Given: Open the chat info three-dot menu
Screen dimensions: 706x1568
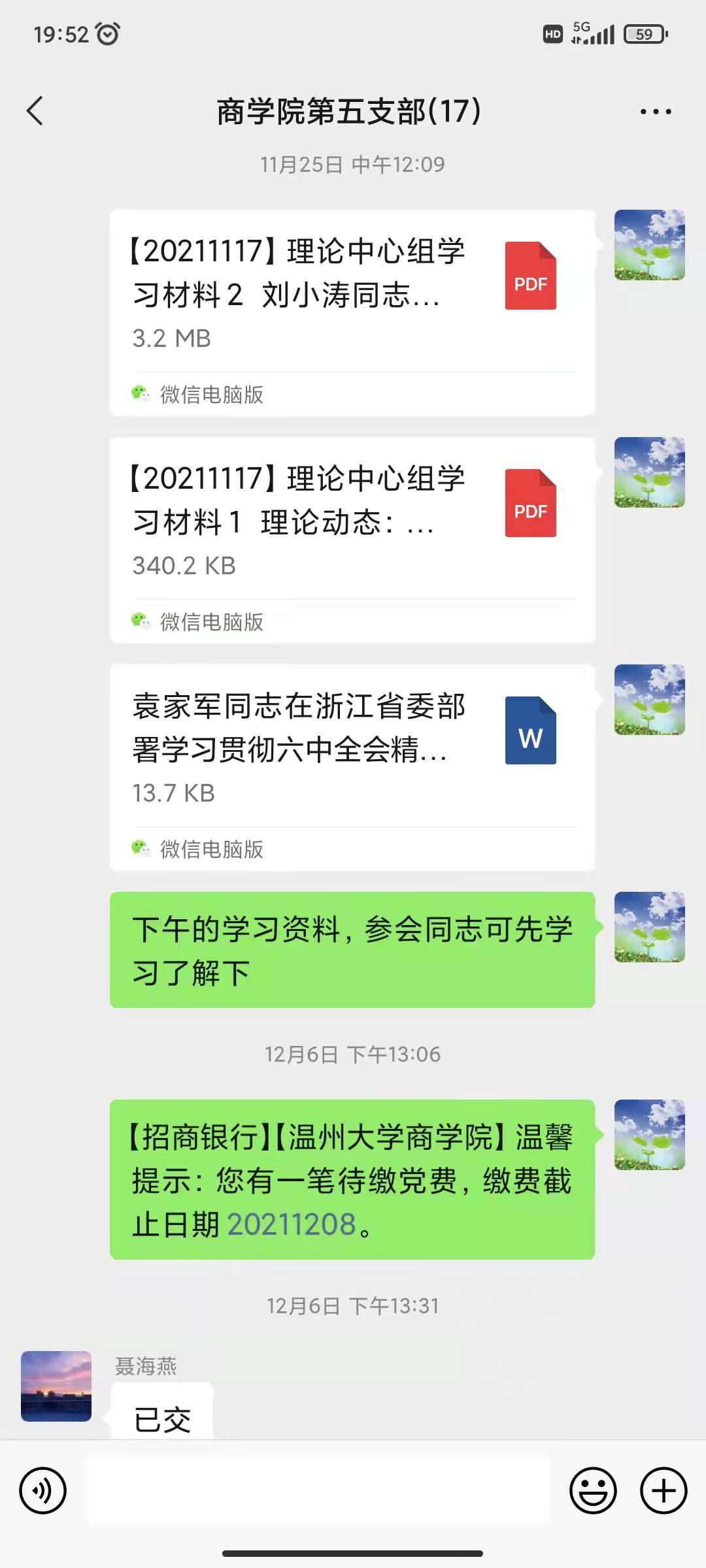Looking at the screenshot, I should 655,112.
